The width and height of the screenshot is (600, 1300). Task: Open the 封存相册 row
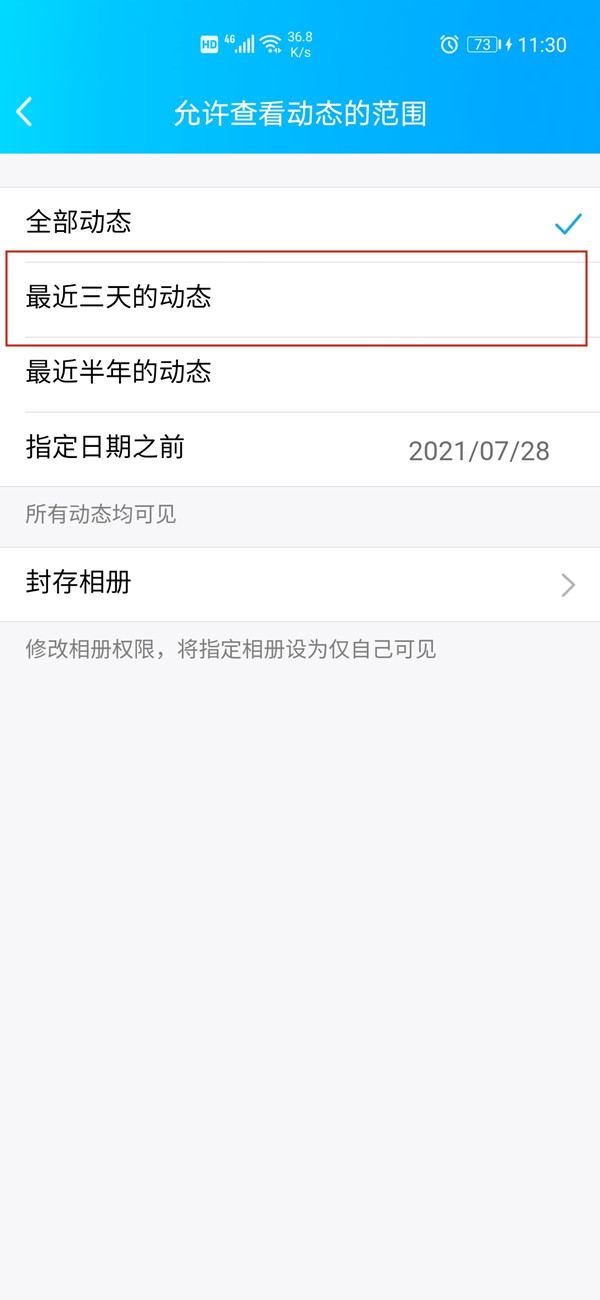click(x=300, y=584)
